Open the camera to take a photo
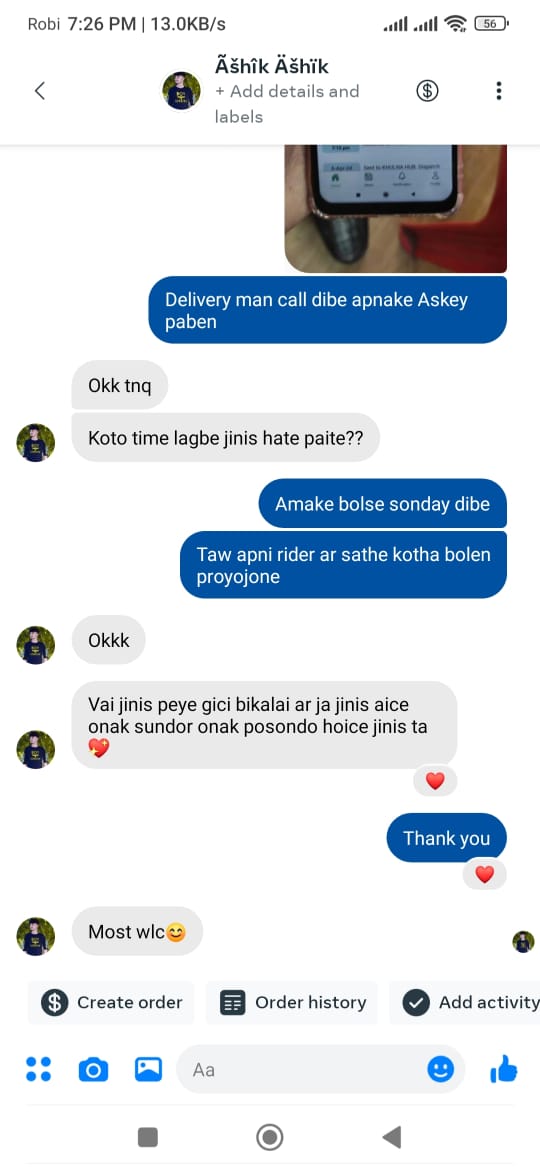Screen dimensions: 540x1170 [x=93, y=1070]
